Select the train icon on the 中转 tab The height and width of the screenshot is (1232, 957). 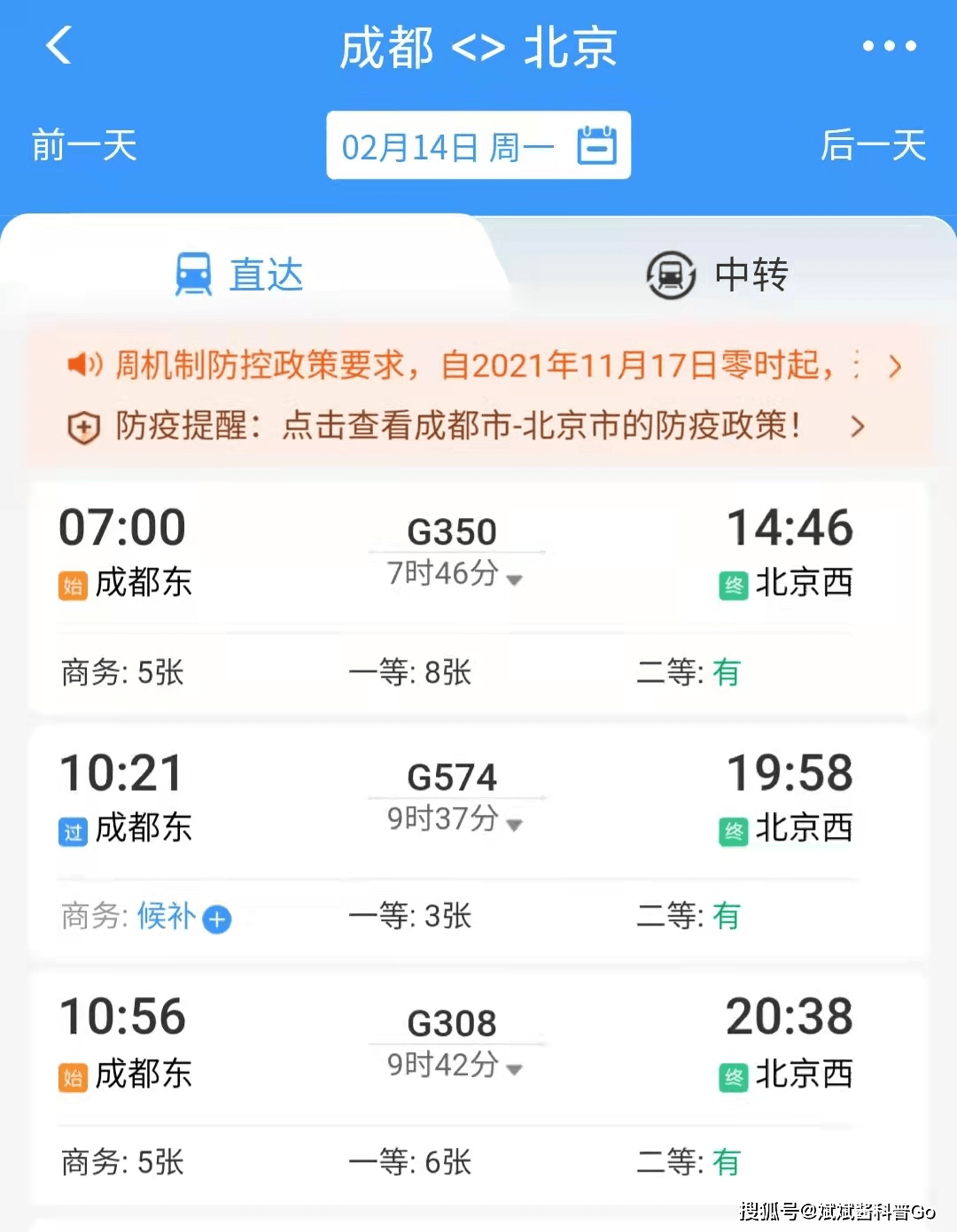(x=670, y=275)
